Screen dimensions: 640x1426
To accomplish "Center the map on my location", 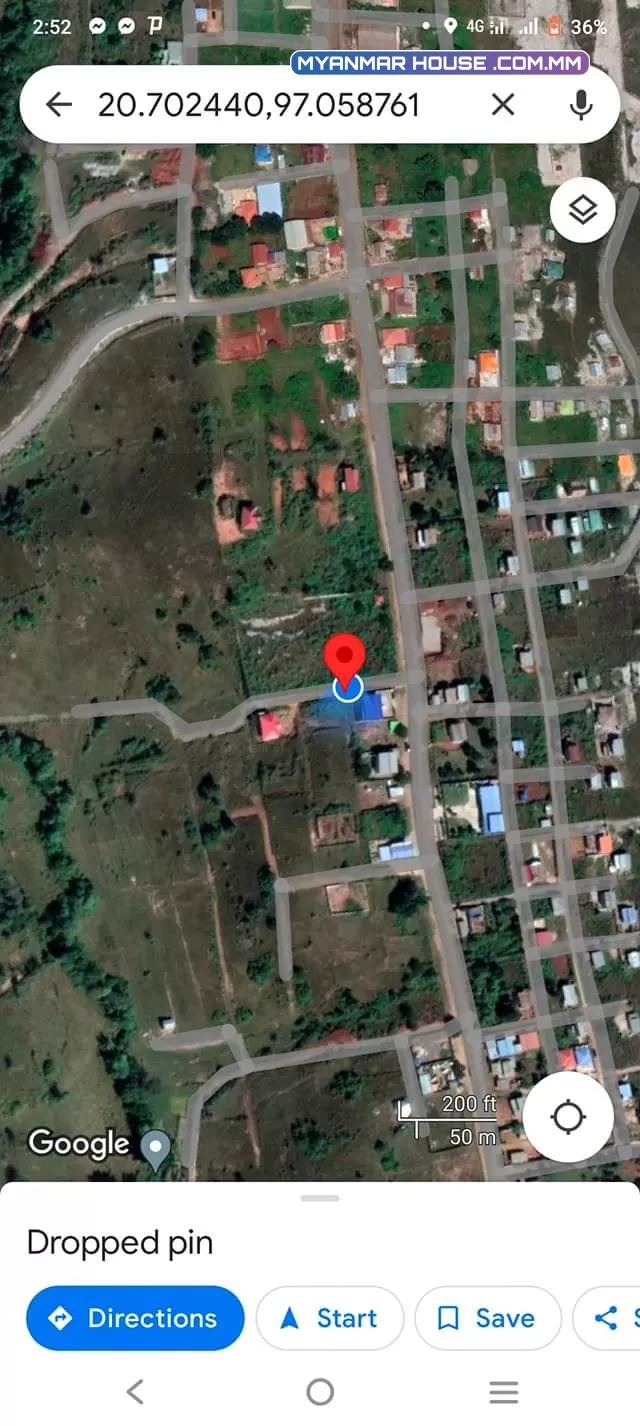I will point(568,1117).
